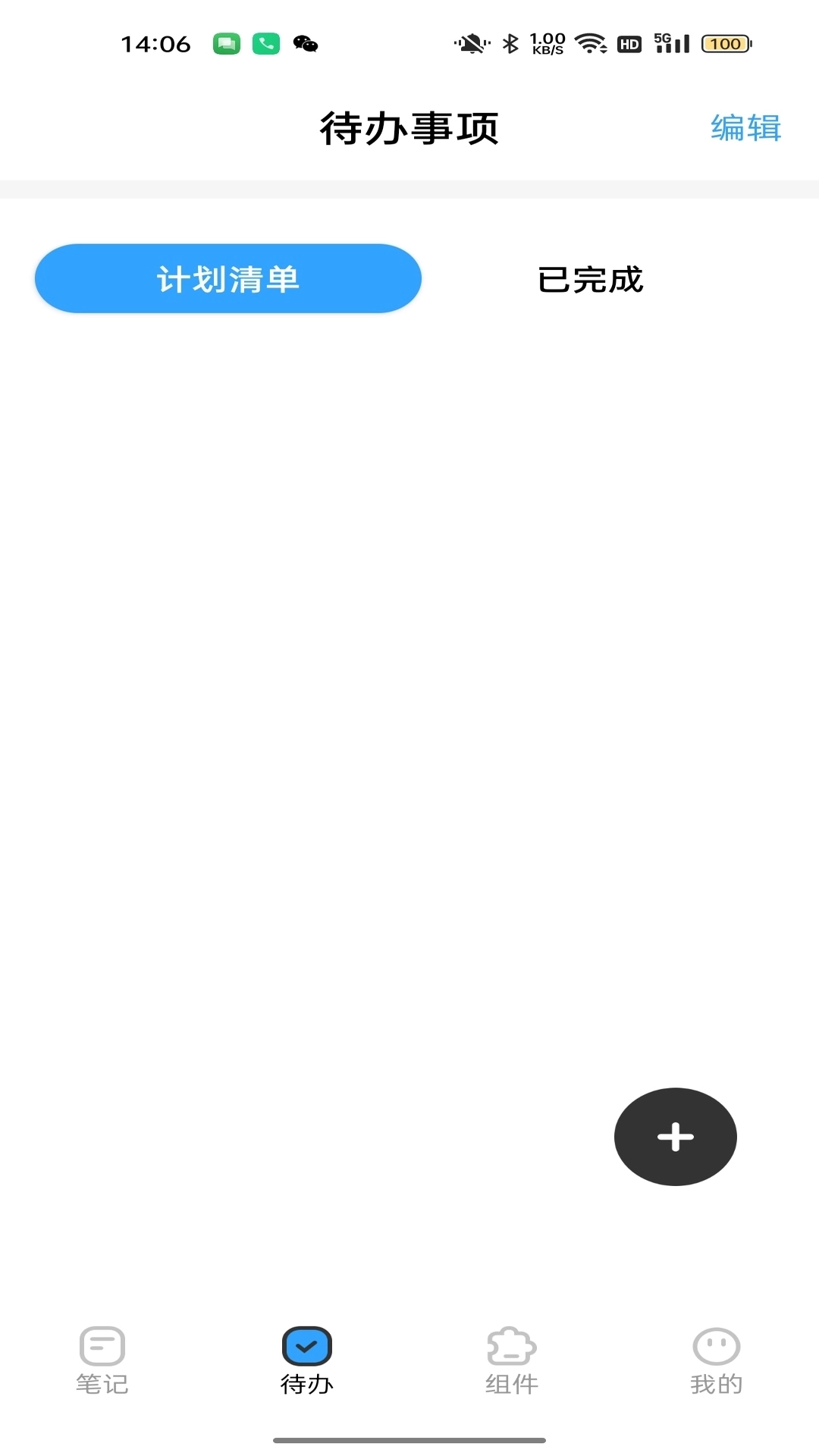819x1456 pixels.
Task: Select the 待办 bottom tab
Action: point(307,1361)
